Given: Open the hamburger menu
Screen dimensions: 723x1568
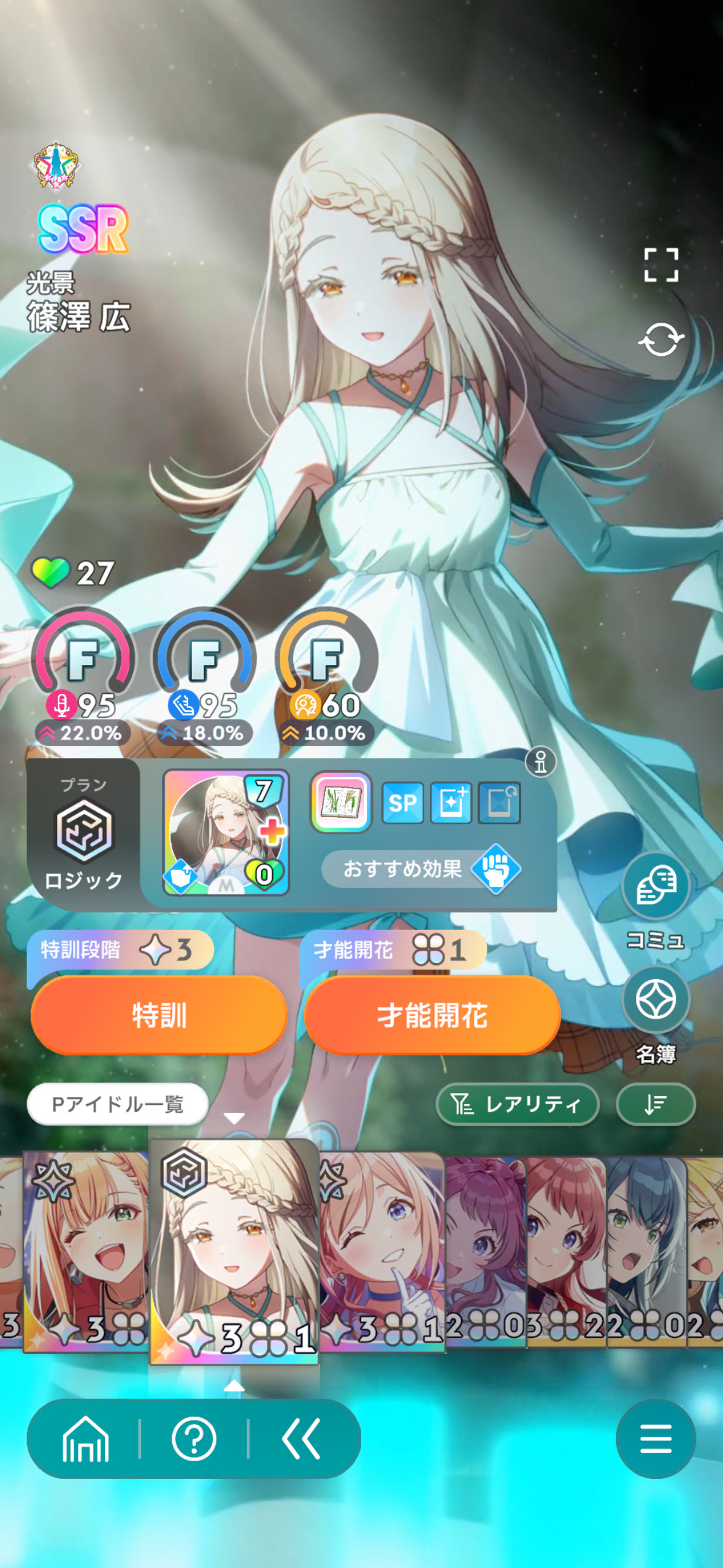Looking at the screenshot, I should (x=656, y=1439).
